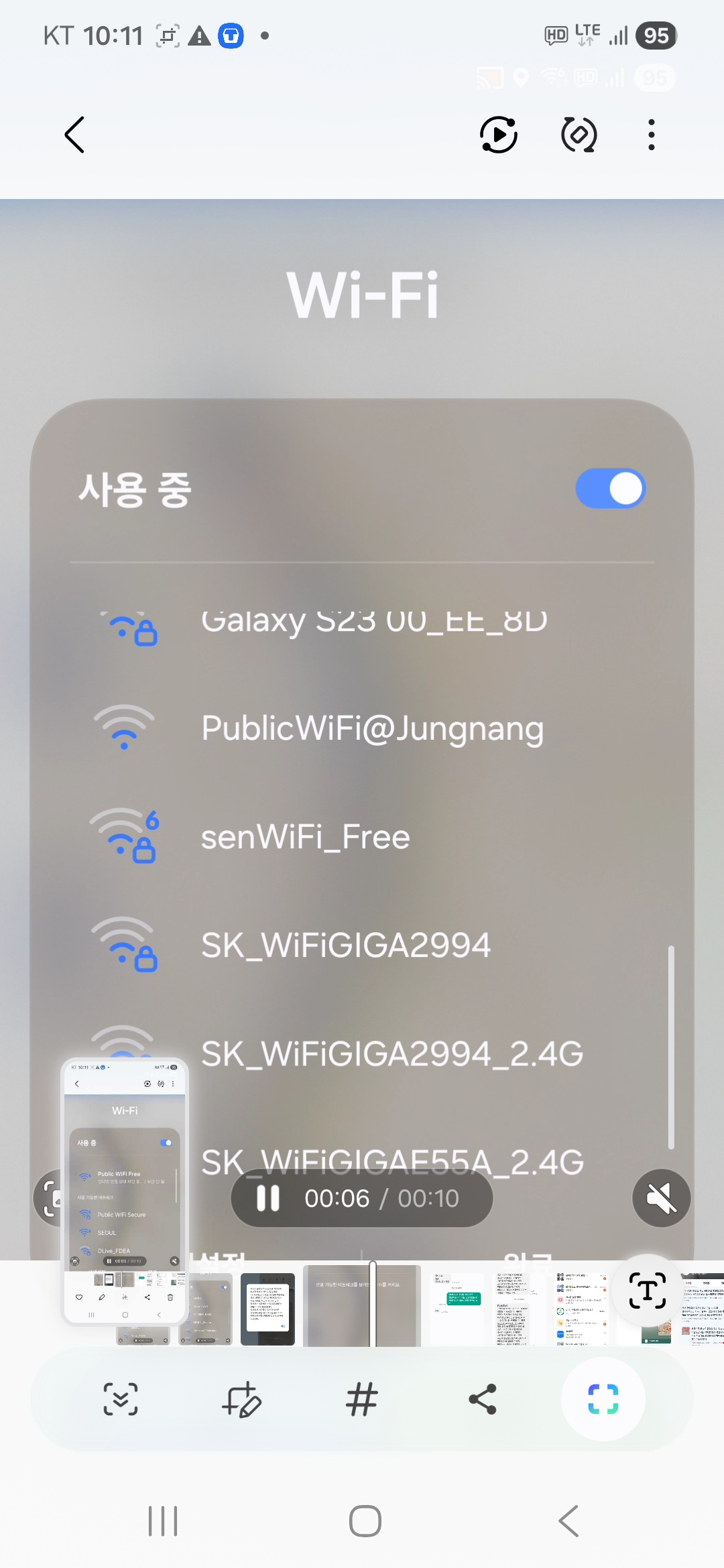
Task: Open the video in the video player
Action: (498, 135)
